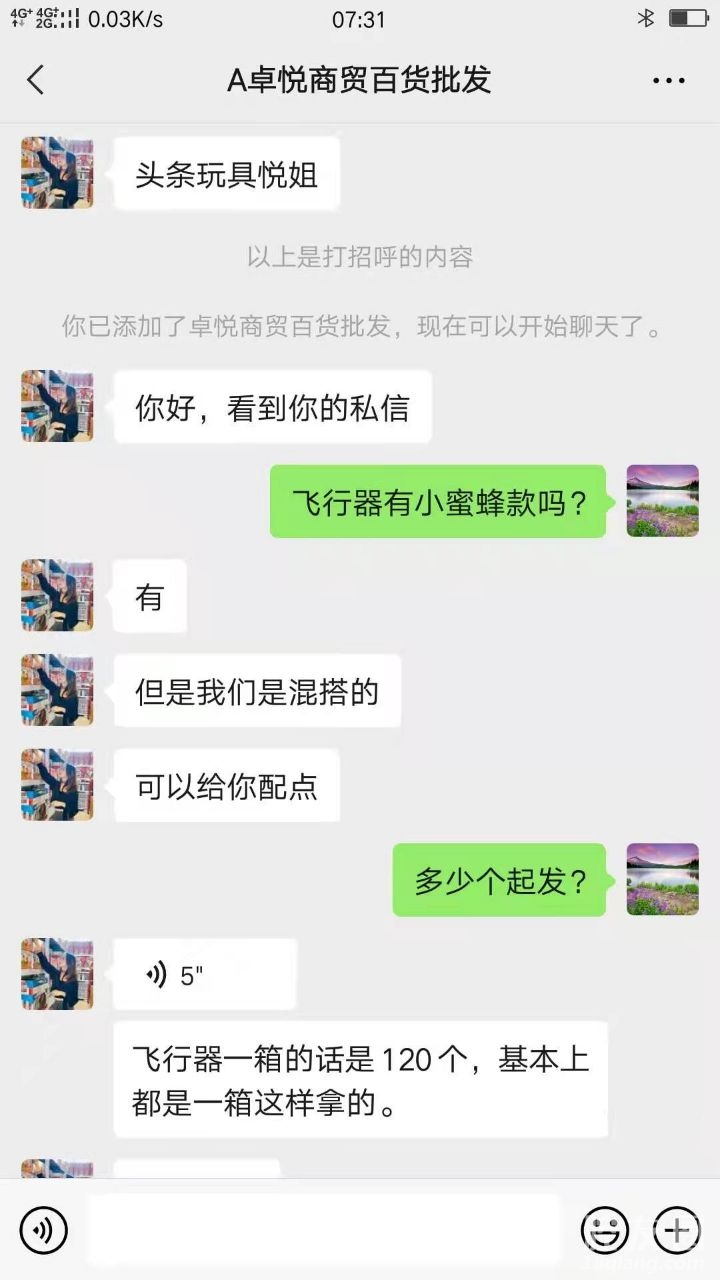
Task: Open the chat overflow menu
Action: (x=668, y=80)
